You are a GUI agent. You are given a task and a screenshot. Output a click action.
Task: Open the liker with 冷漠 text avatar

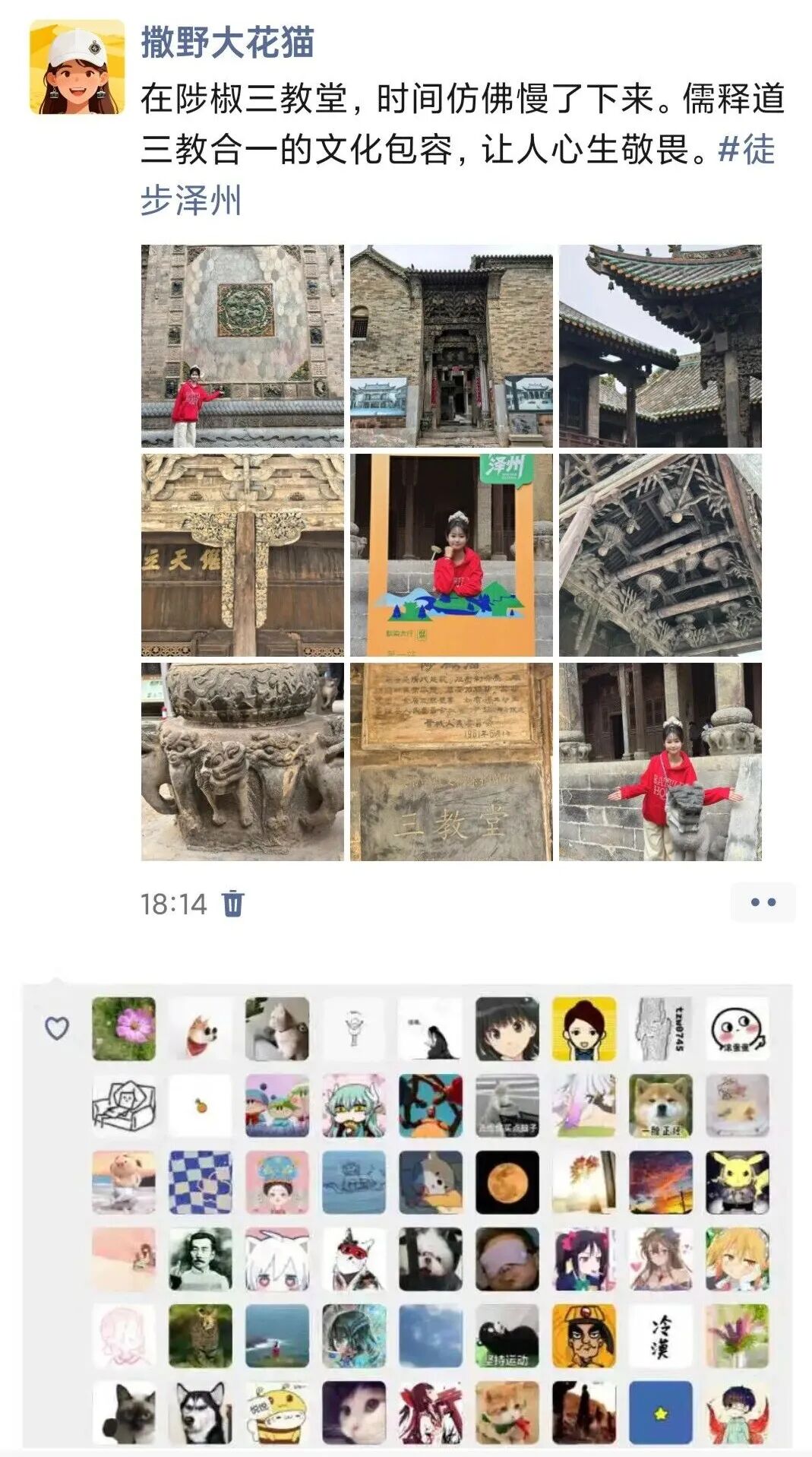coord(660,1335)
